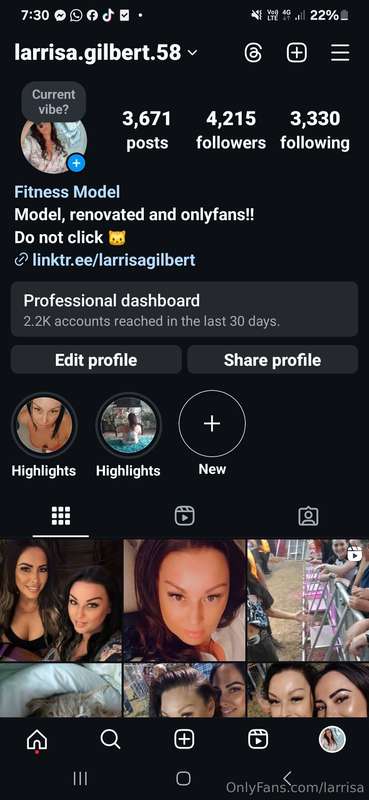This screenshot has height=800, width=369.
Task: Add a story via profile picture plus badge
Action: (76, 163)
